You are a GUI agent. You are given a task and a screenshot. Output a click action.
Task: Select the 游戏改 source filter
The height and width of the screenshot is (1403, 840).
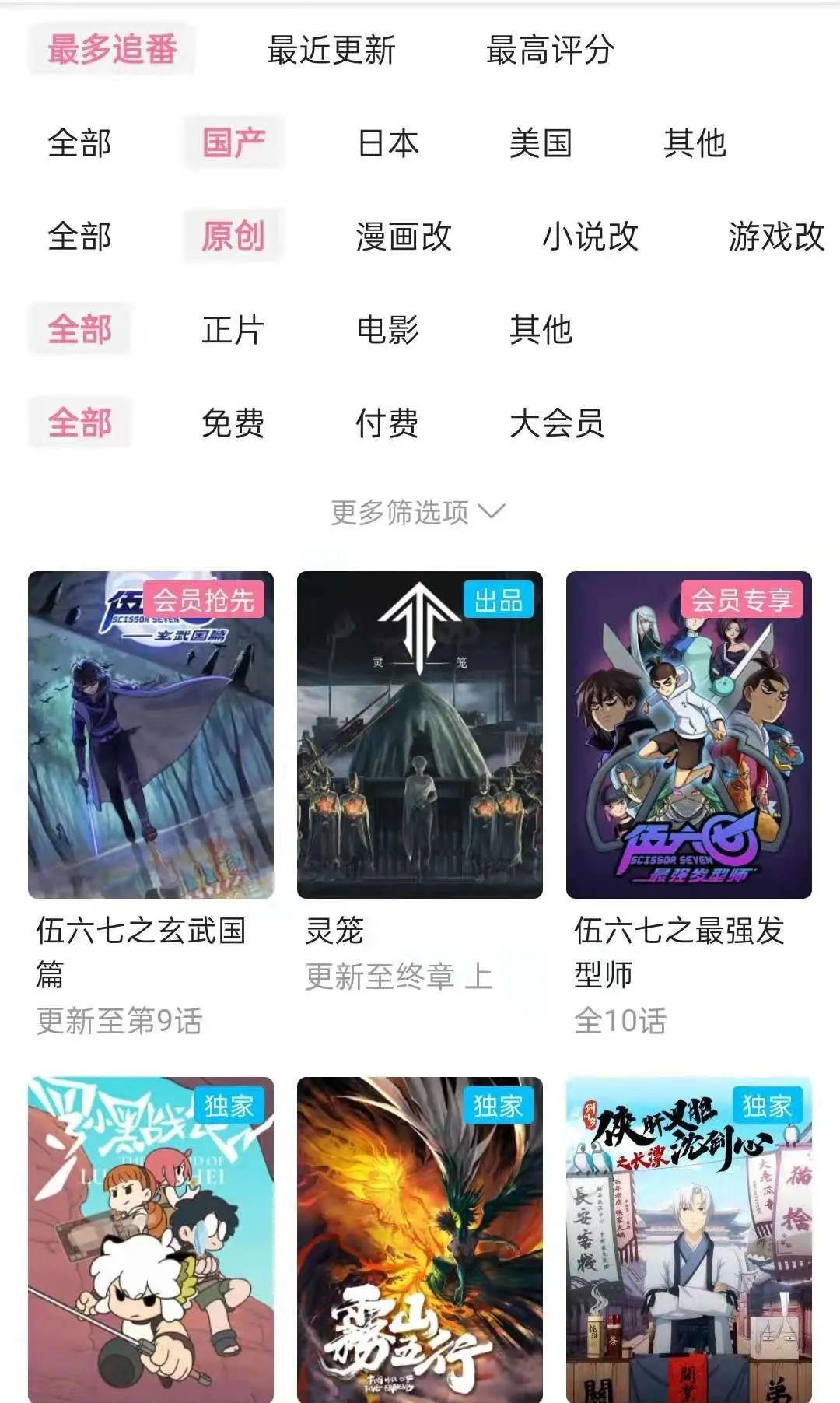(x=777, y=236)
